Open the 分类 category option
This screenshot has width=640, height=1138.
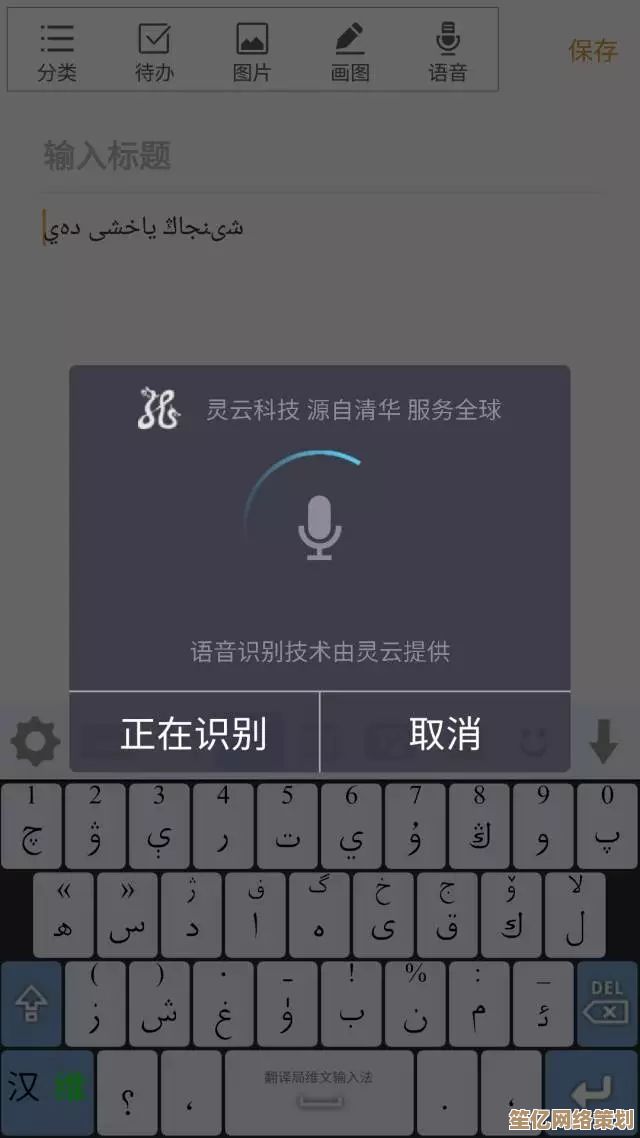[x=57, y=52]
